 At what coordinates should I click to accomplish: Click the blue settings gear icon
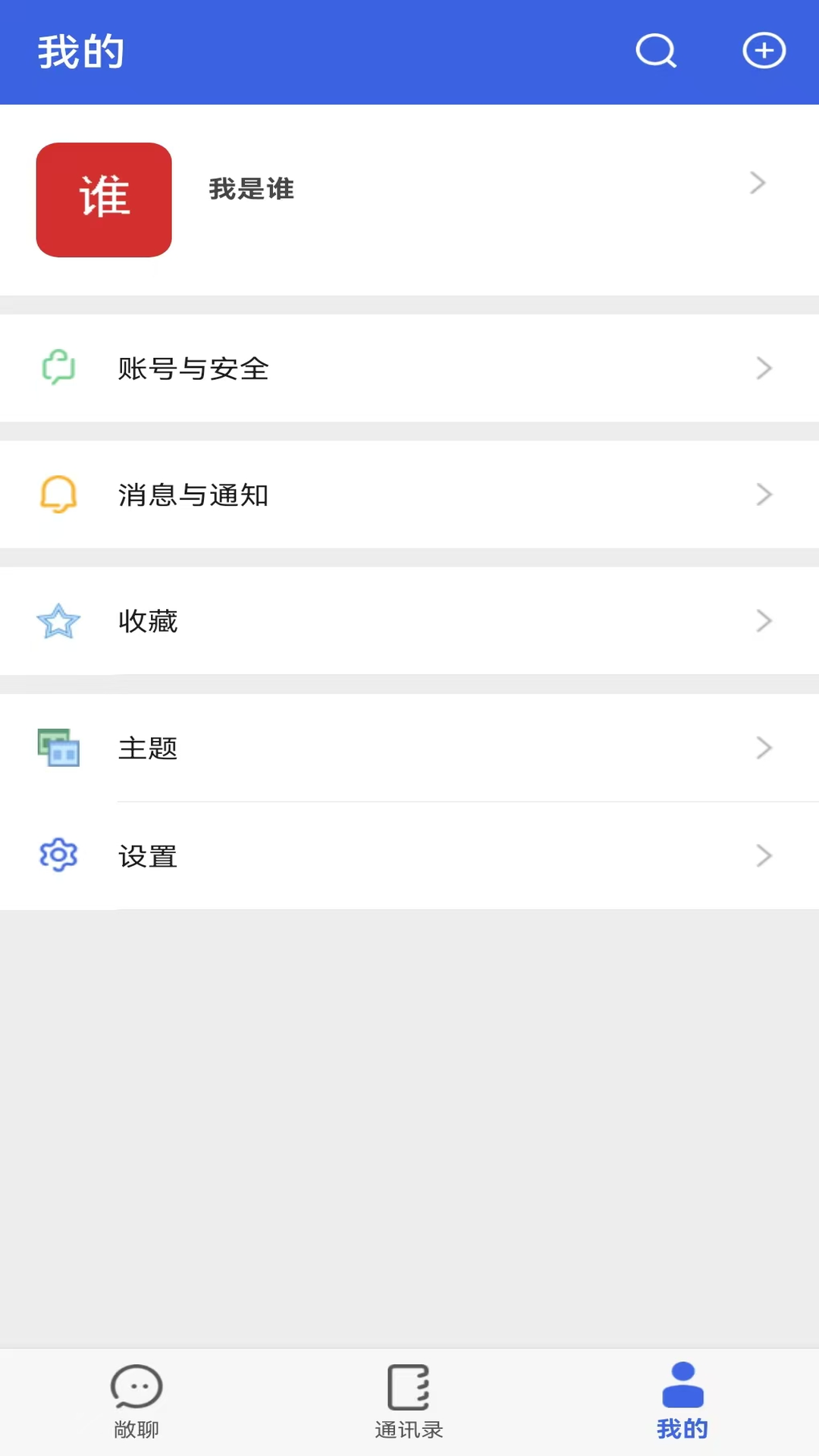tap(58, 855)
